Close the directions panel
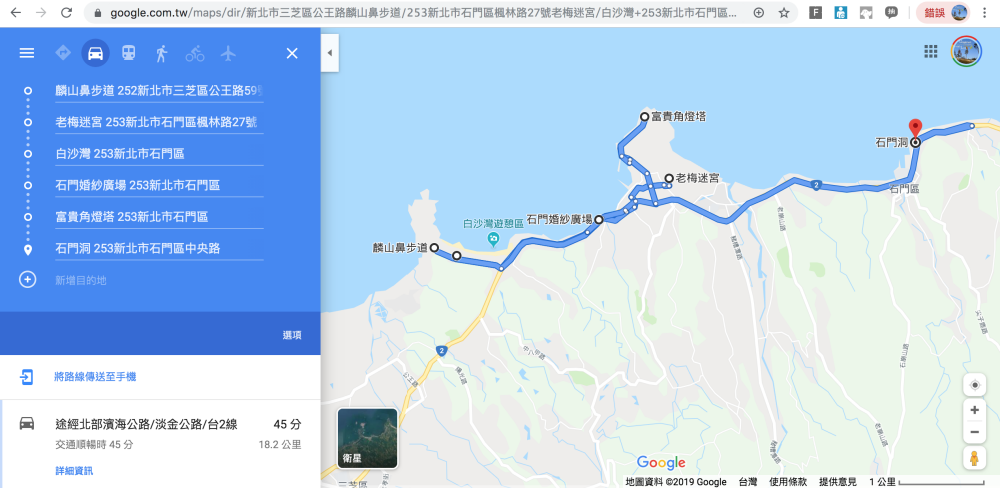The image size is (1000, 488). click(292, 53)
